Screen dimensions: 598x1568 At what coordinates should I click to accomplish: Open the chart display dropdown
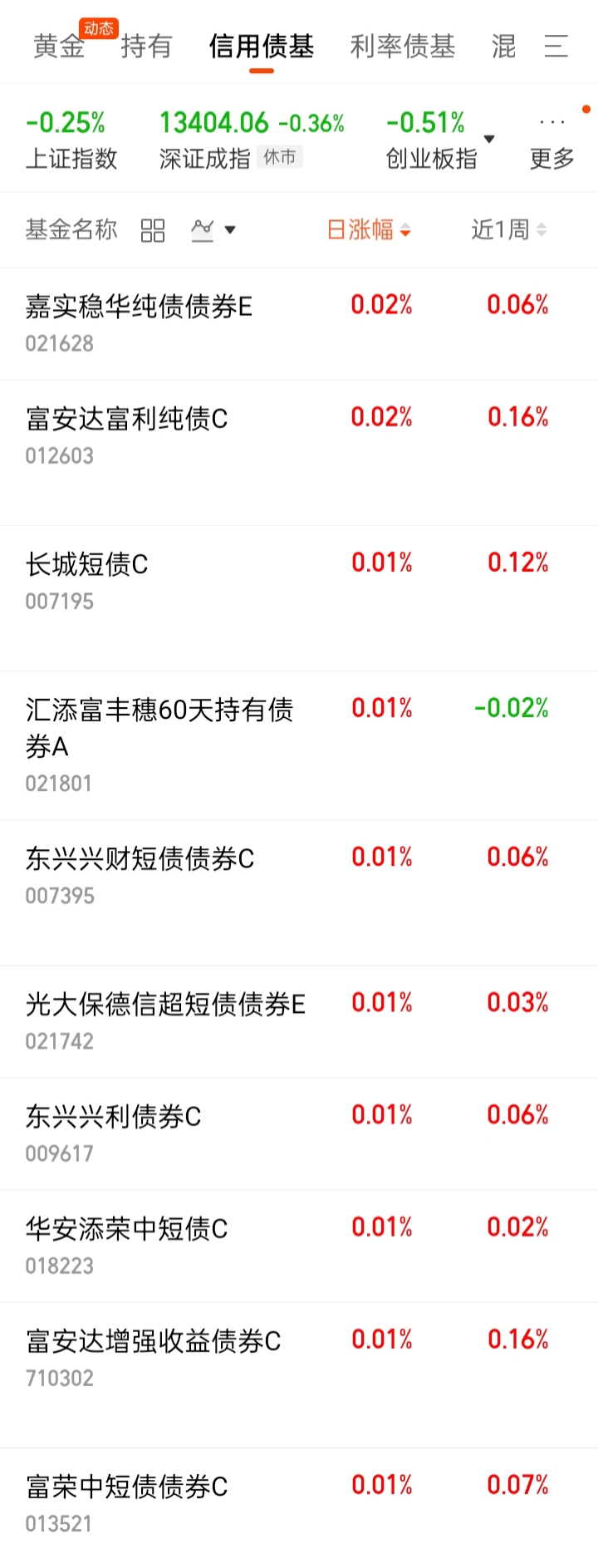(x=213, y=230)
